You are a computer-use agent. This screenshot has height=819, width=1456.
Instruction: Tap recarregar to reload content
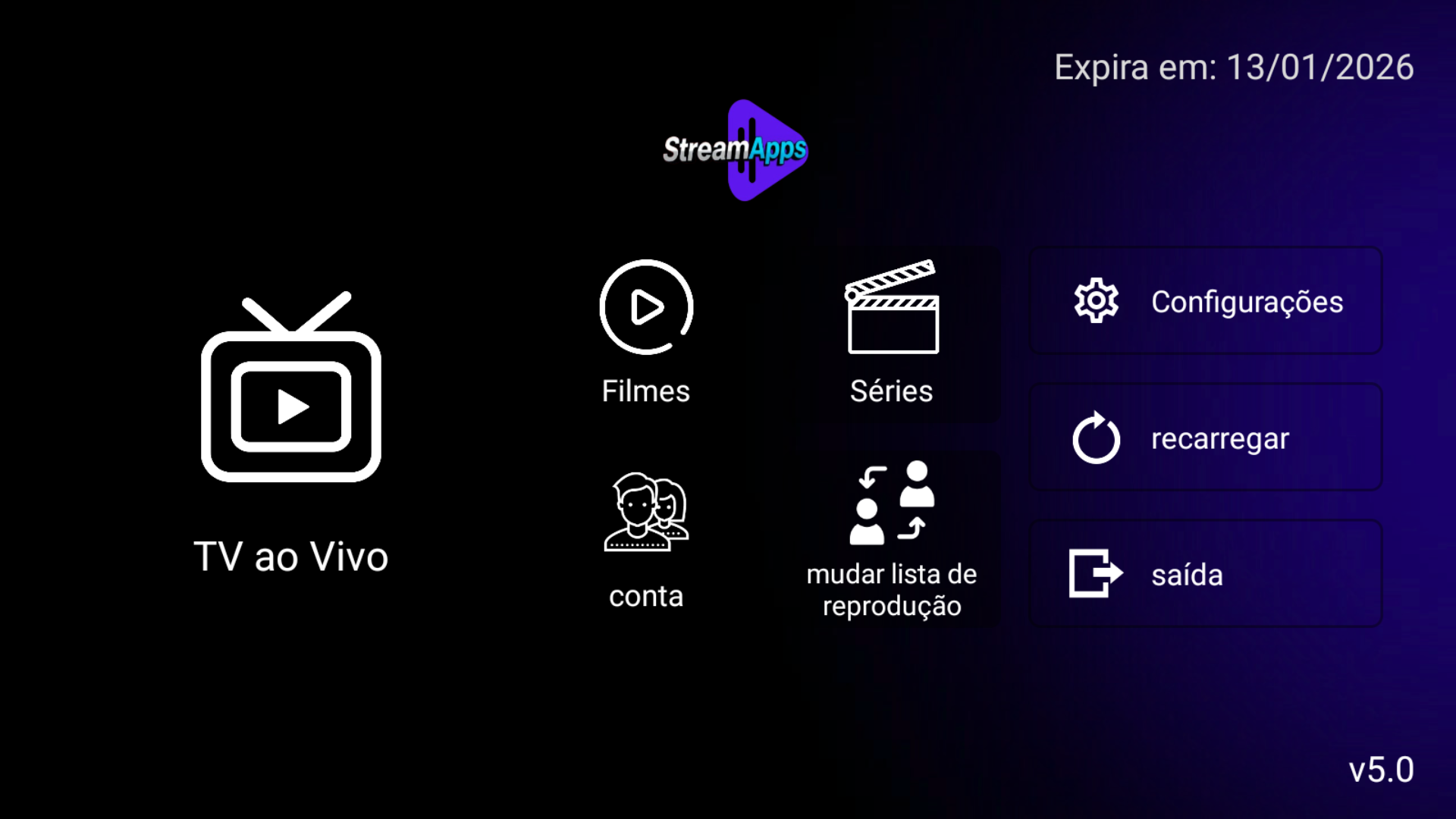1206,438
